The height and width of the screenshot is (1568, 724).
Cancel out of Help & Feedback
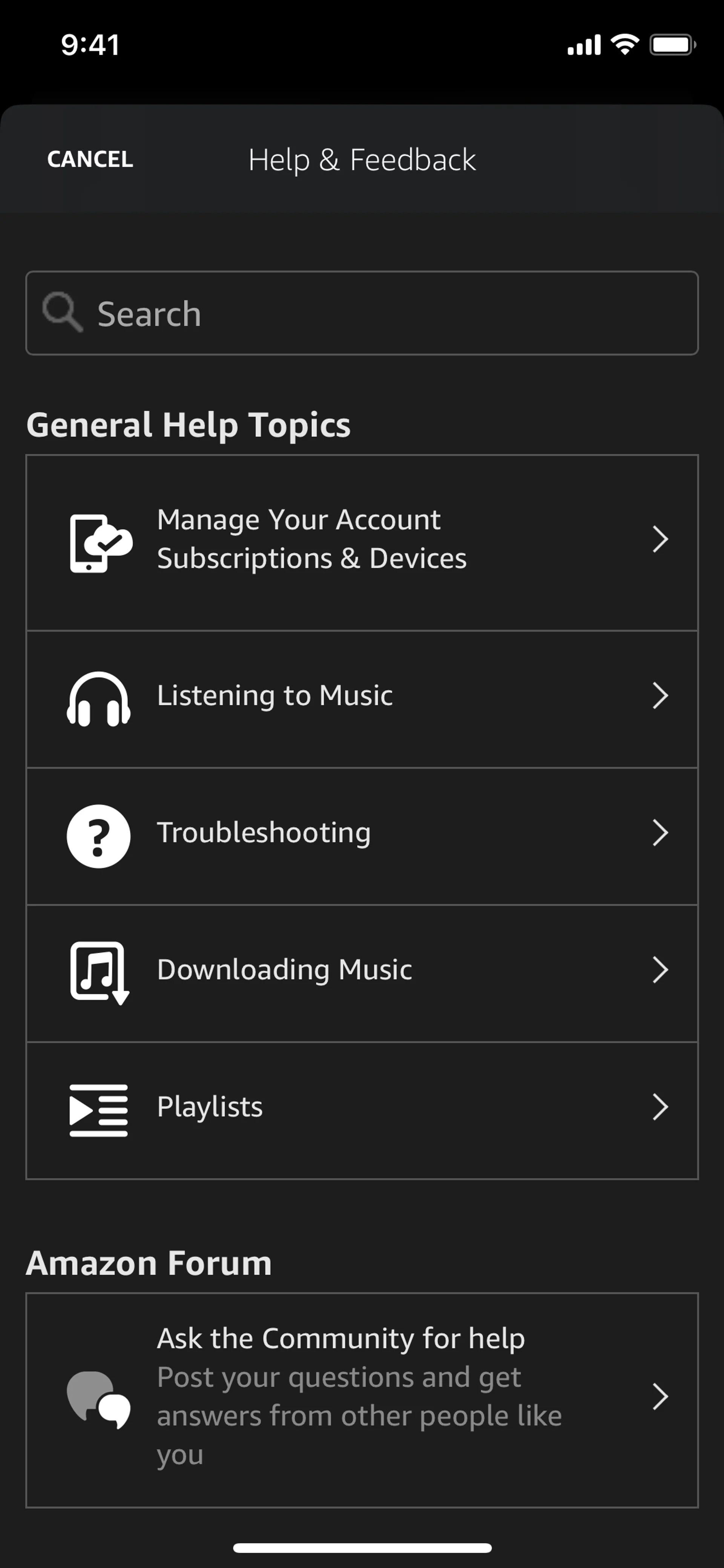[90, 160]
